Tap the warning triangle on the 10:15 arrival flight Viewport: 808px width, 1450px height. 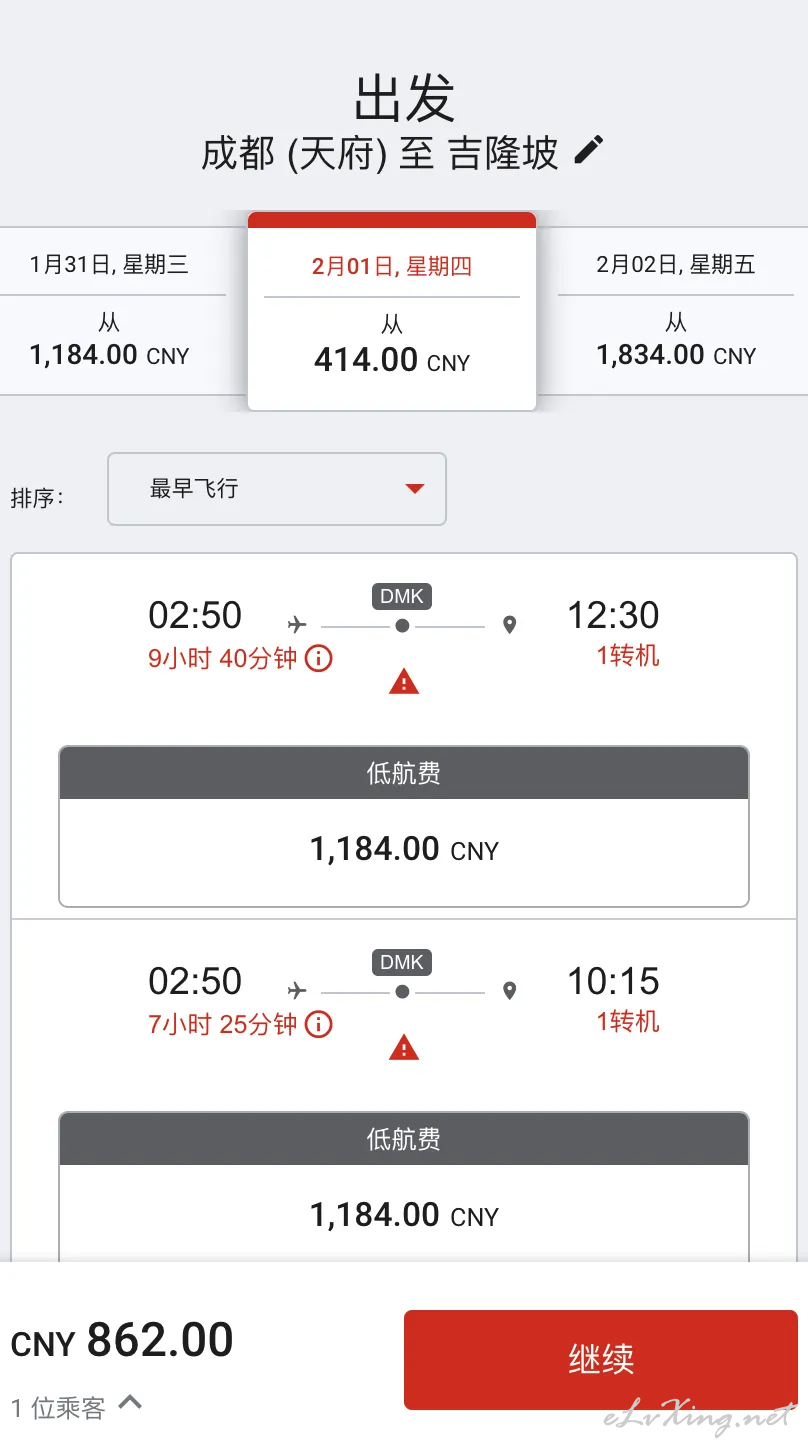click(404, 1048)
